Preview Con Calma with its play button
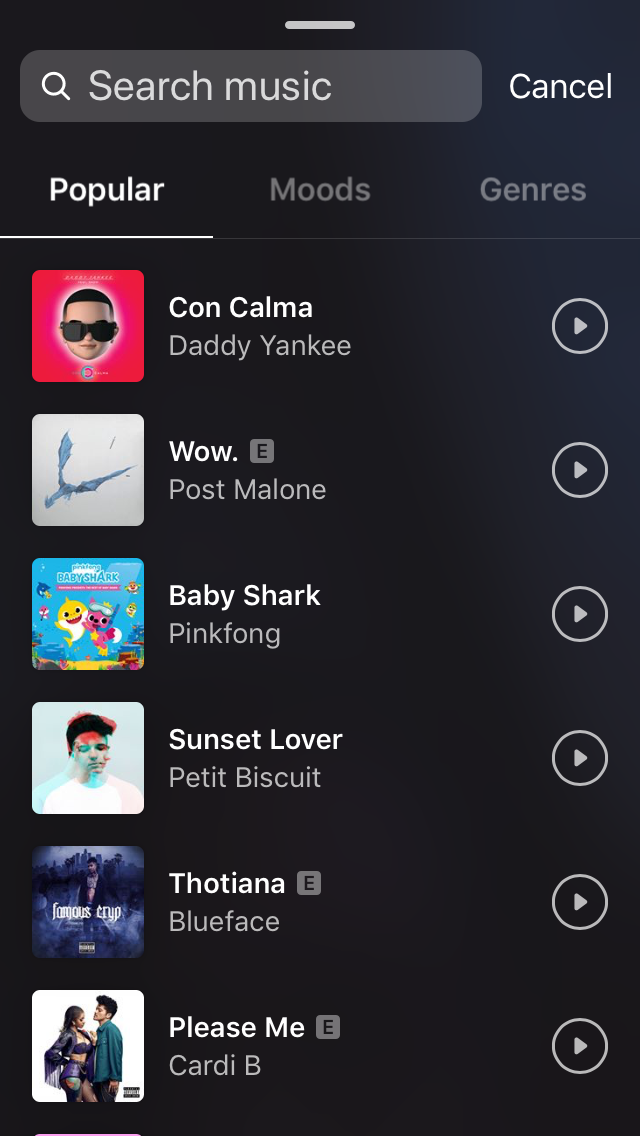 coord(580,326)
